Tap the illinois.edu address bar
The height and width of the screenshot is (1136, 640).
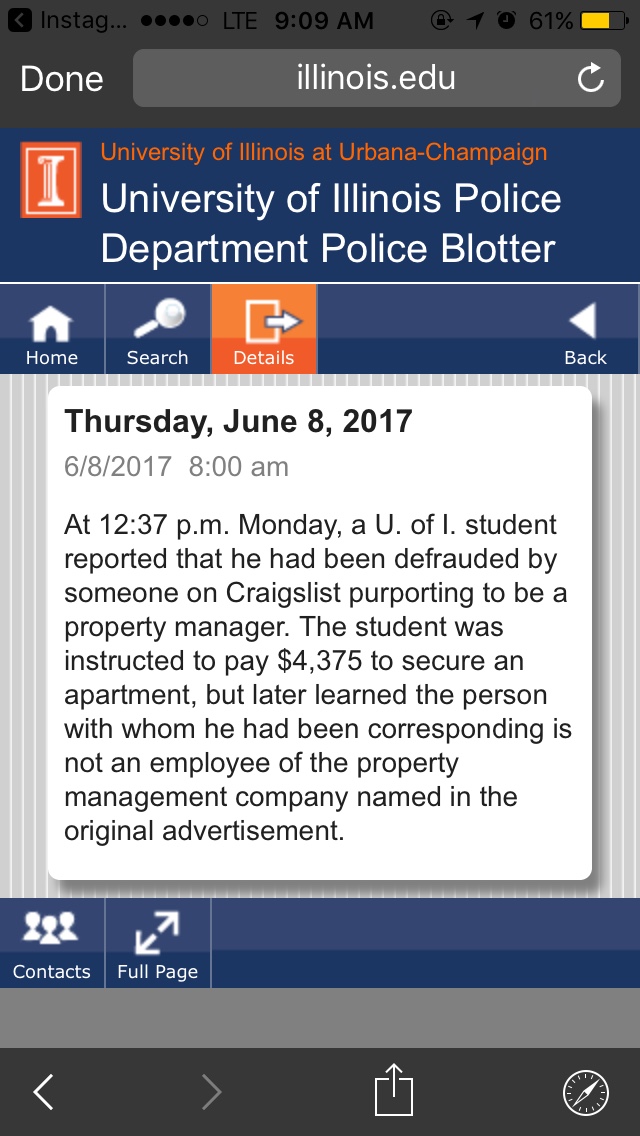point(375,78)
